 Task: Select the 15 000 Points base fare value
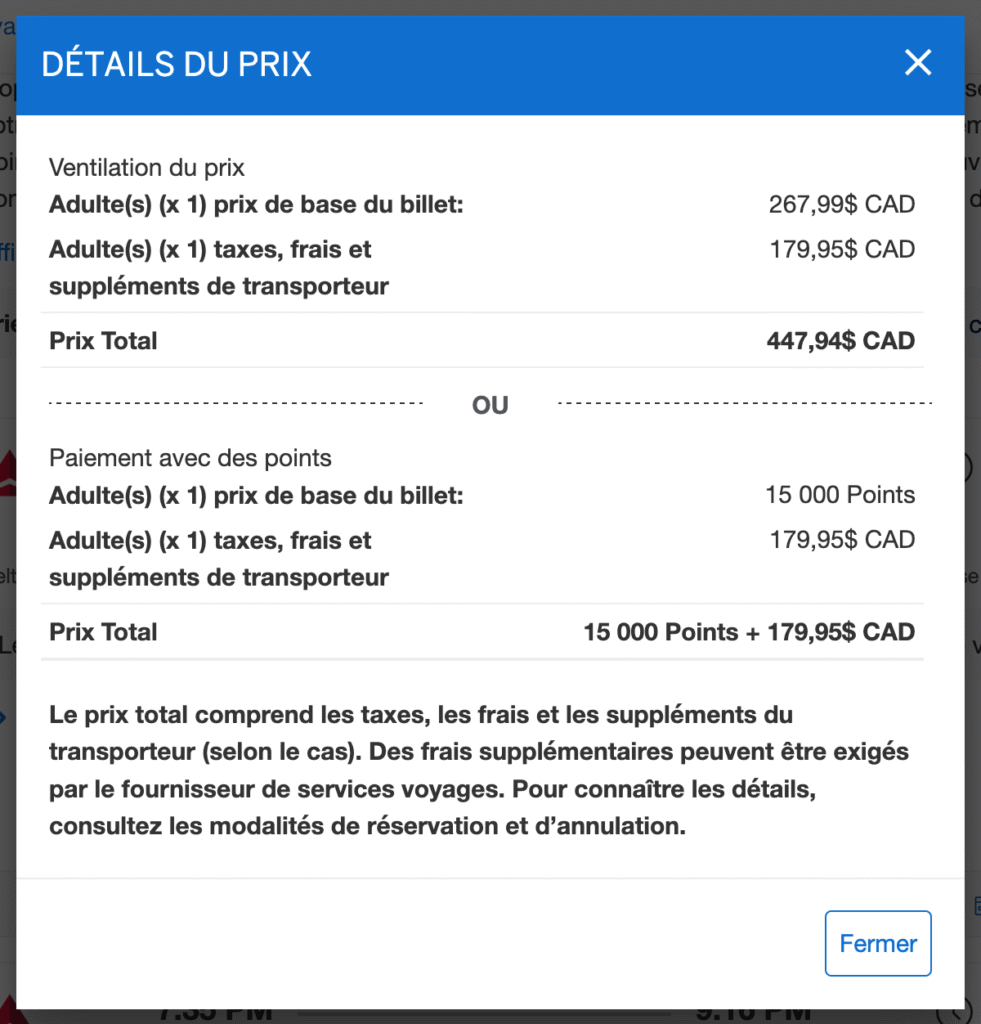(x=839, y=494)
